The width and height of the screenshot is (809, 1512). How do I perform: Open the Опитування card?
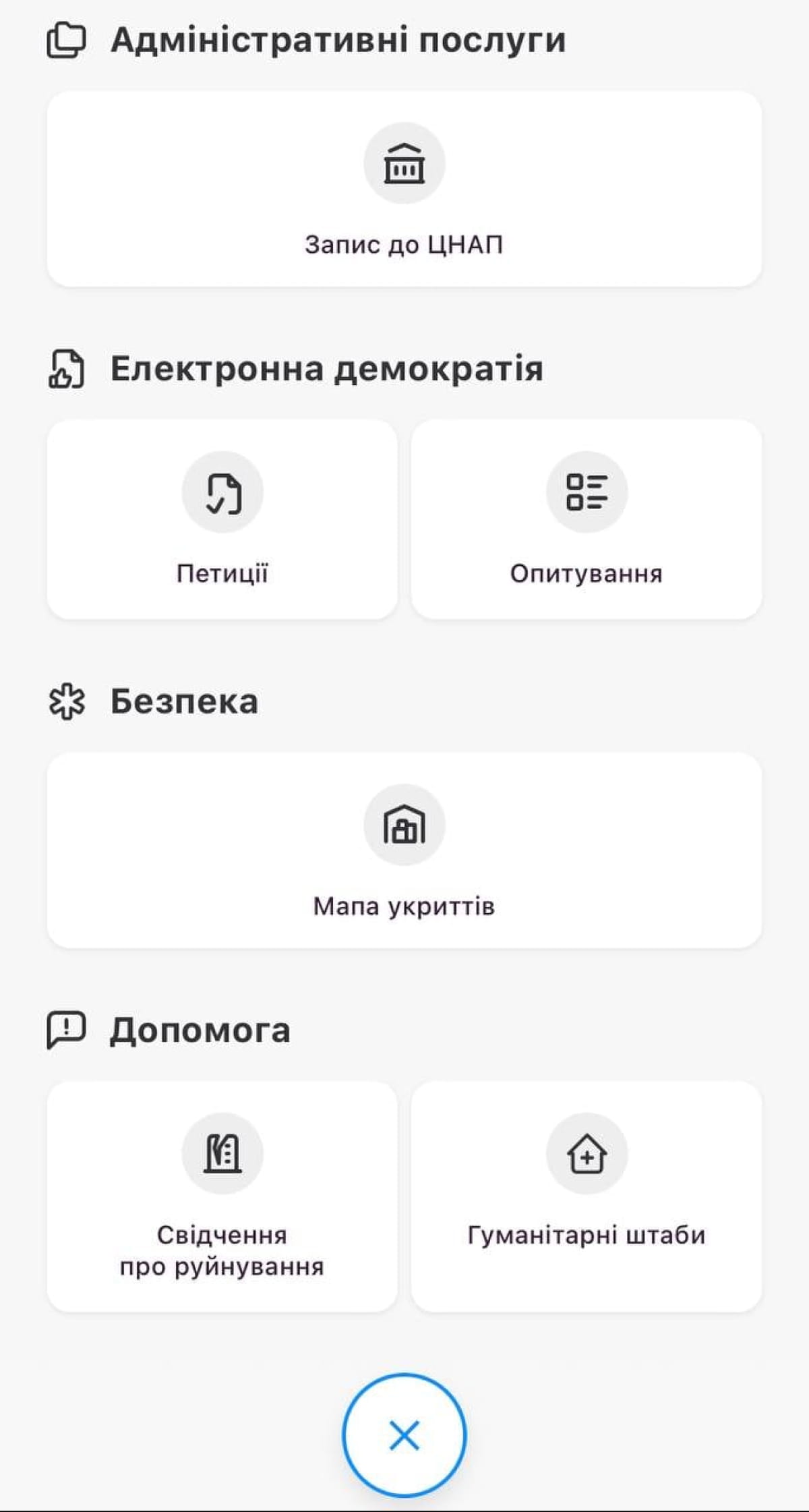[x=587, y=519]
